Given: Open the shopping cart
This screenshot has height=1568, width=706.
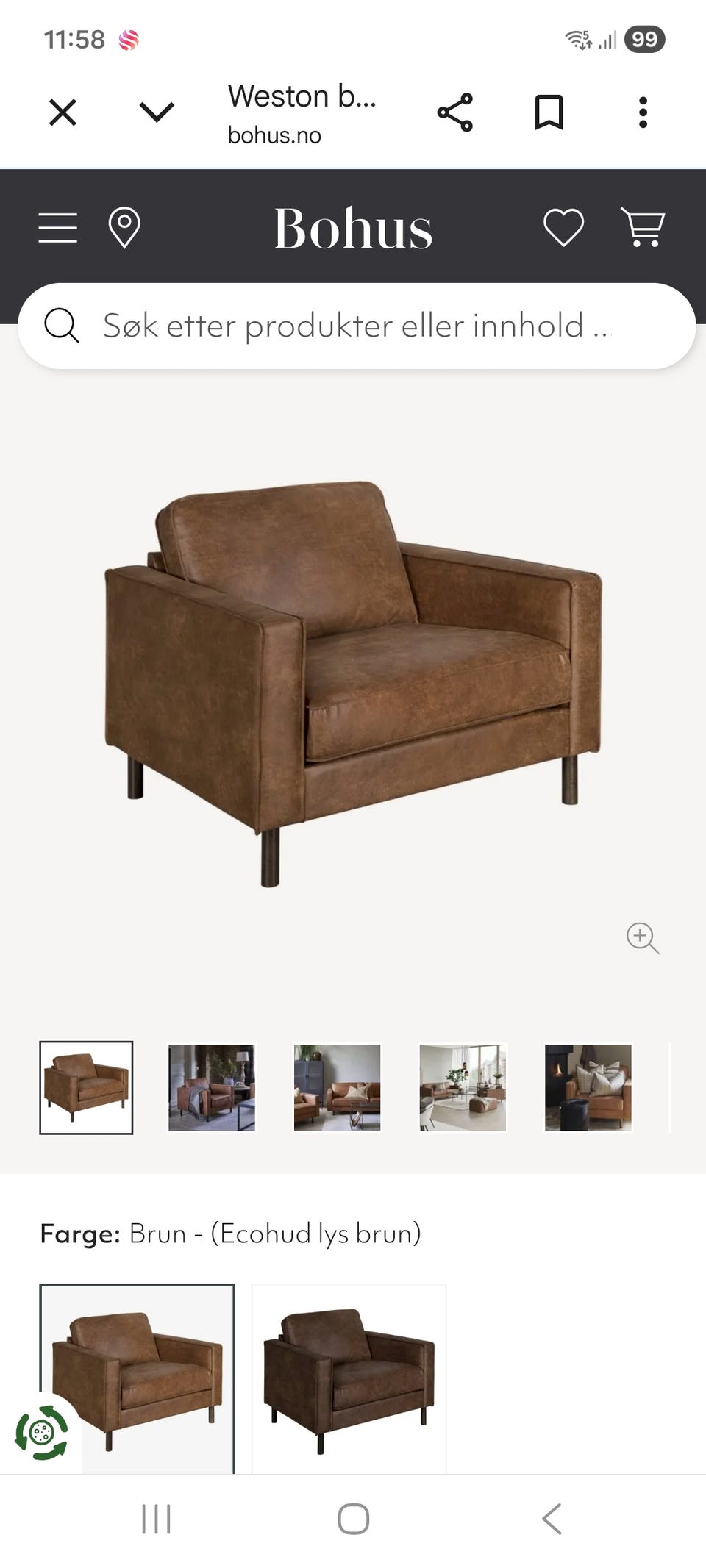Looking at the screenshot, I should click(x=643, y=227).
